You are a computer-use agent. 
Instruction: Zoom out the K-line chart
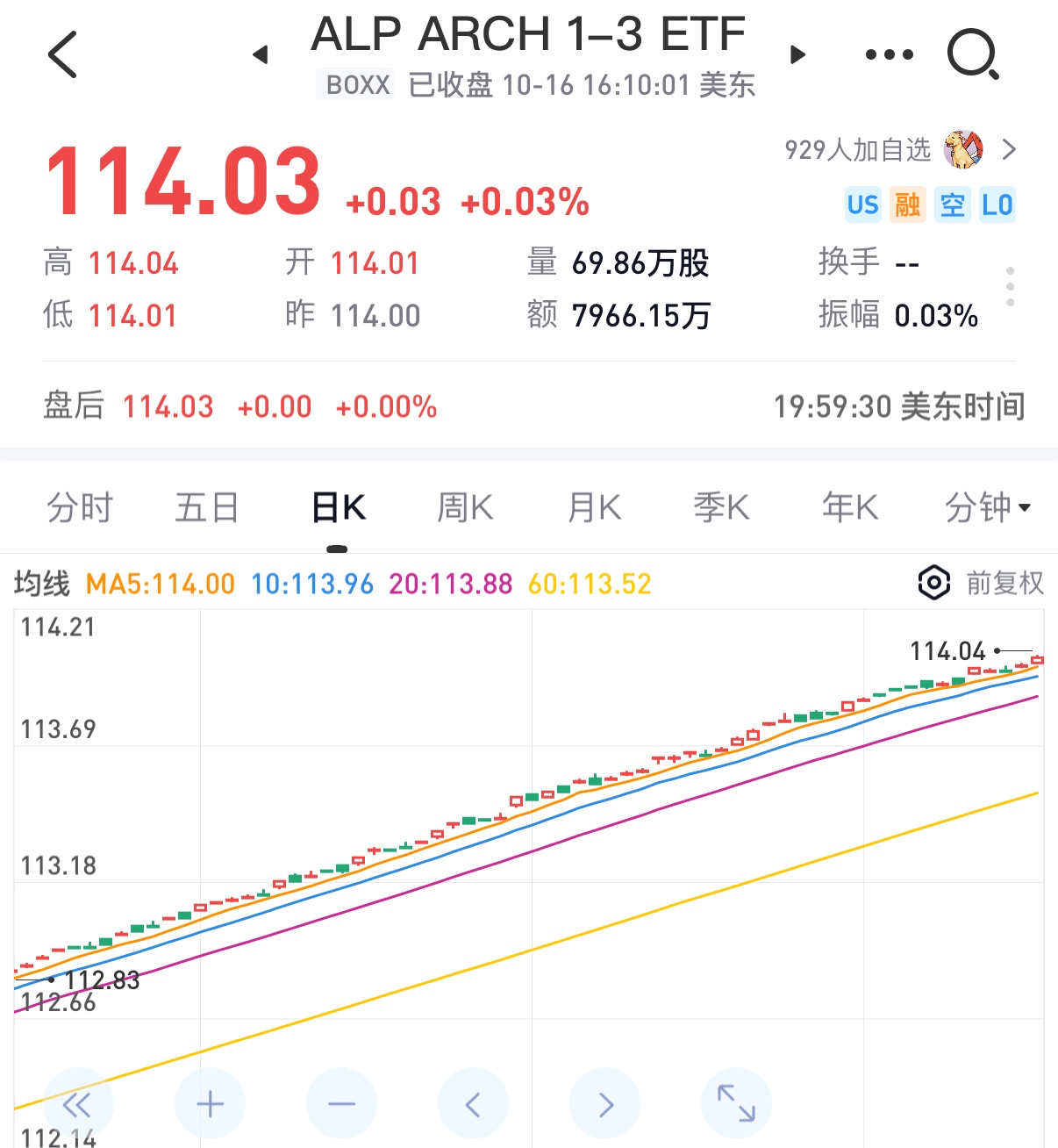(341, 1103)
